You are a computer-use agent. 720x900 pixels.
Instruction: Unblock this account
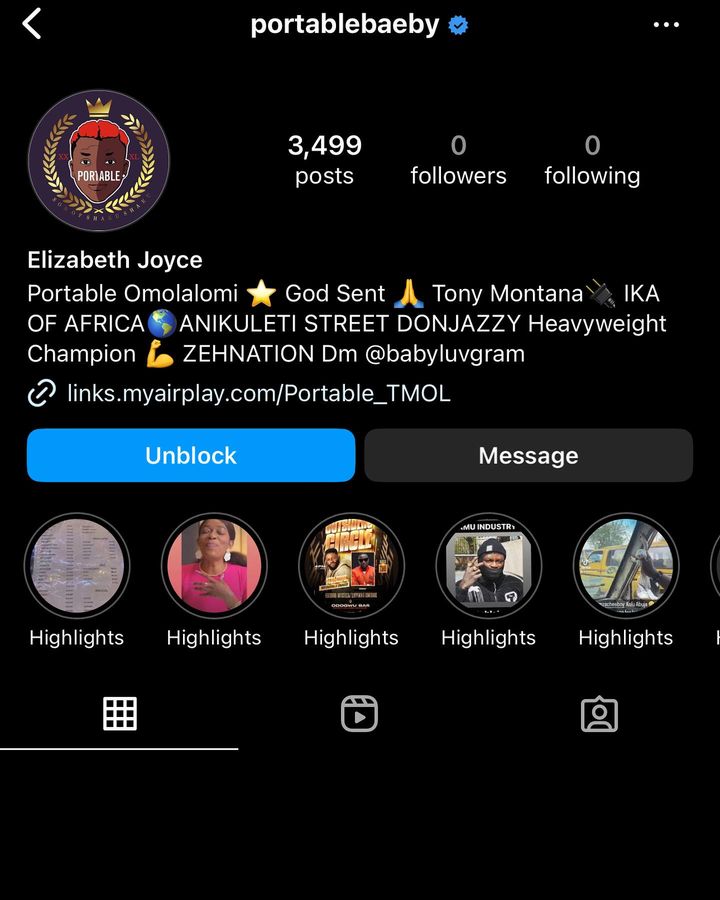(191, 456)
